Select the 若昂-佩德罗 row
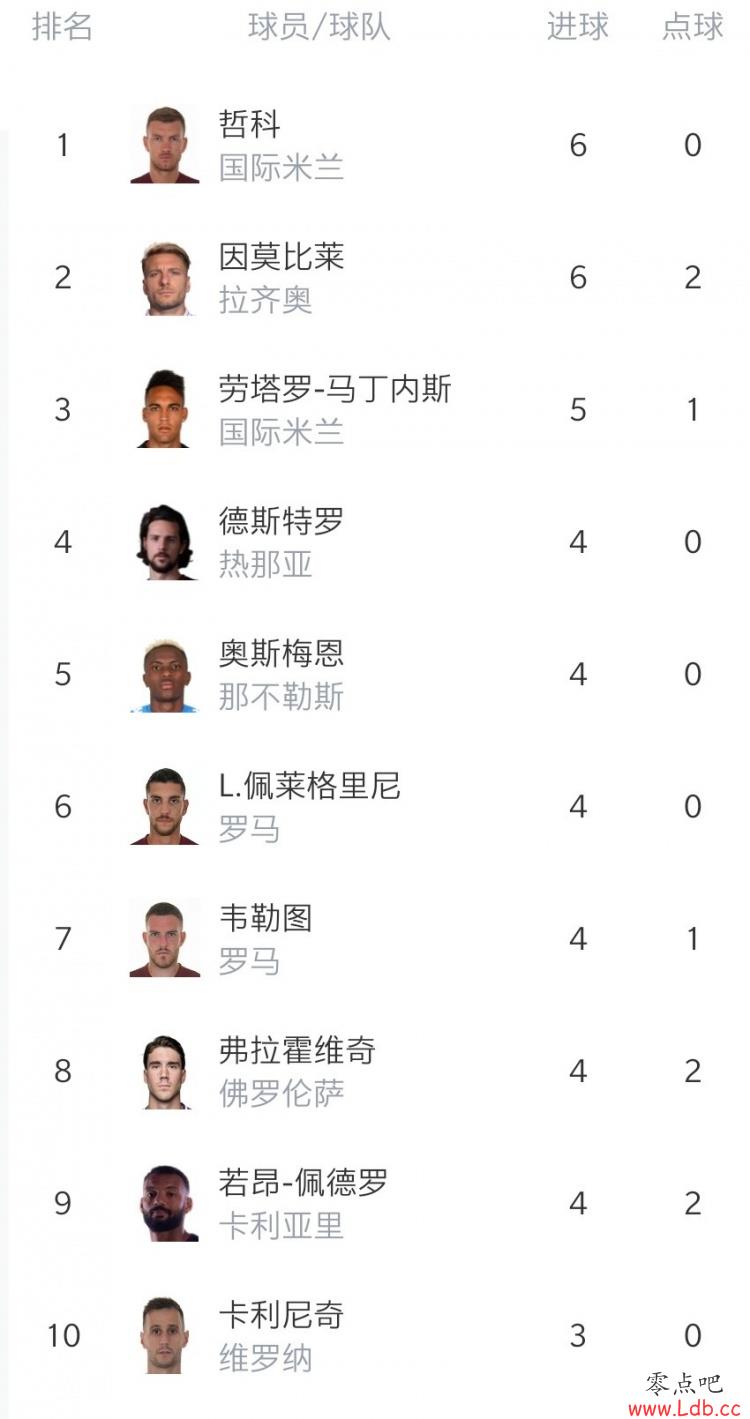This screenshot has height=1419, width=750. (375, 1203)
